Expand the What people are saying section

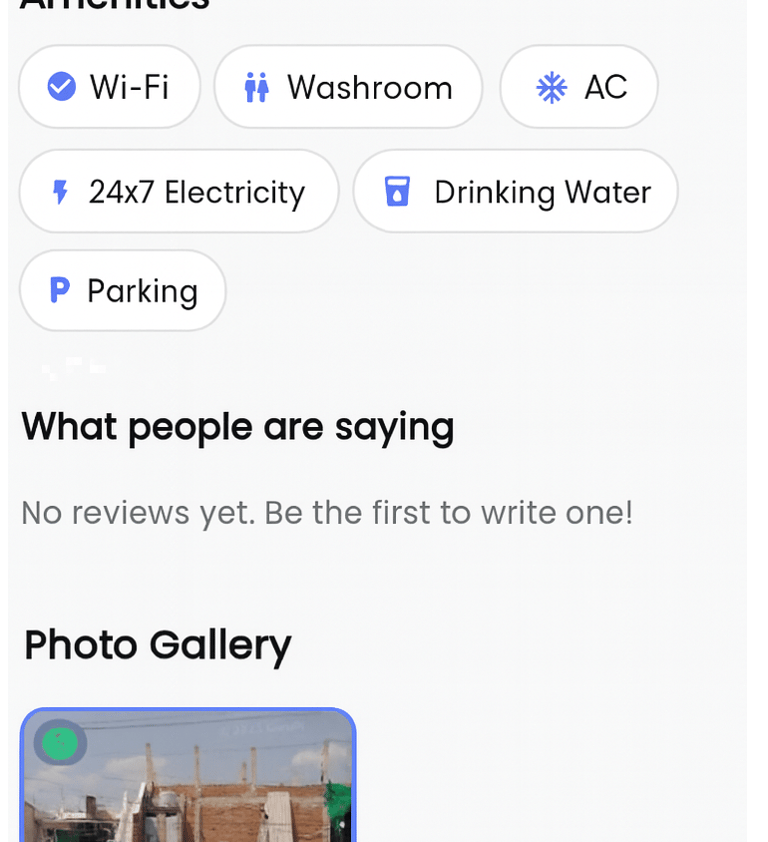pos(238,427)
